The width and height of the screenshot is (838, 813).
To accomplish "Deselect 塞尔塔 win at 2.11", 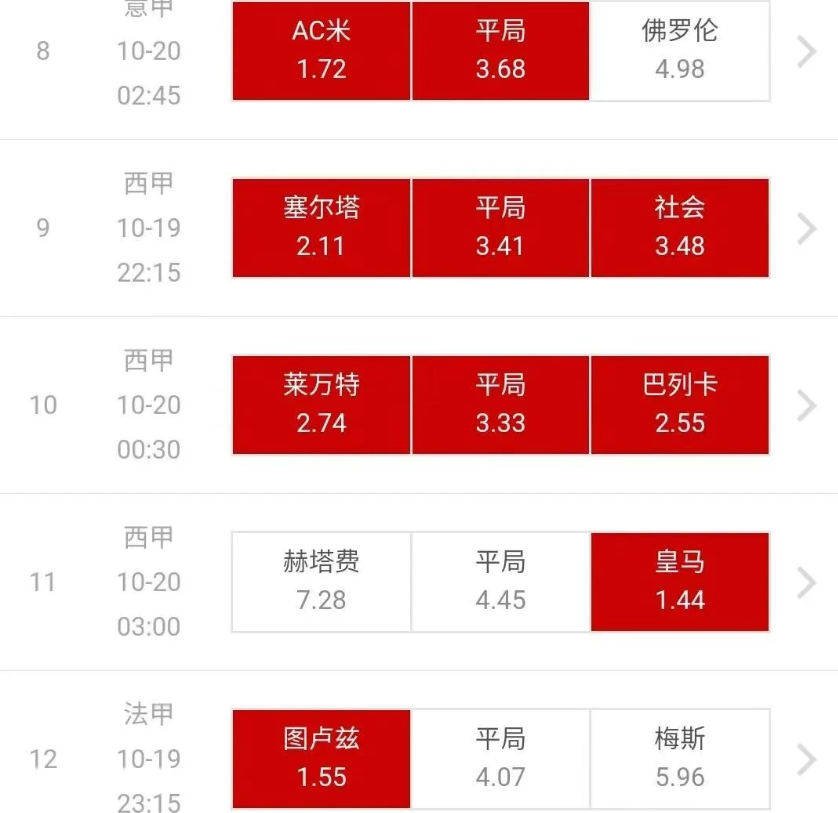I will [321, 228].
